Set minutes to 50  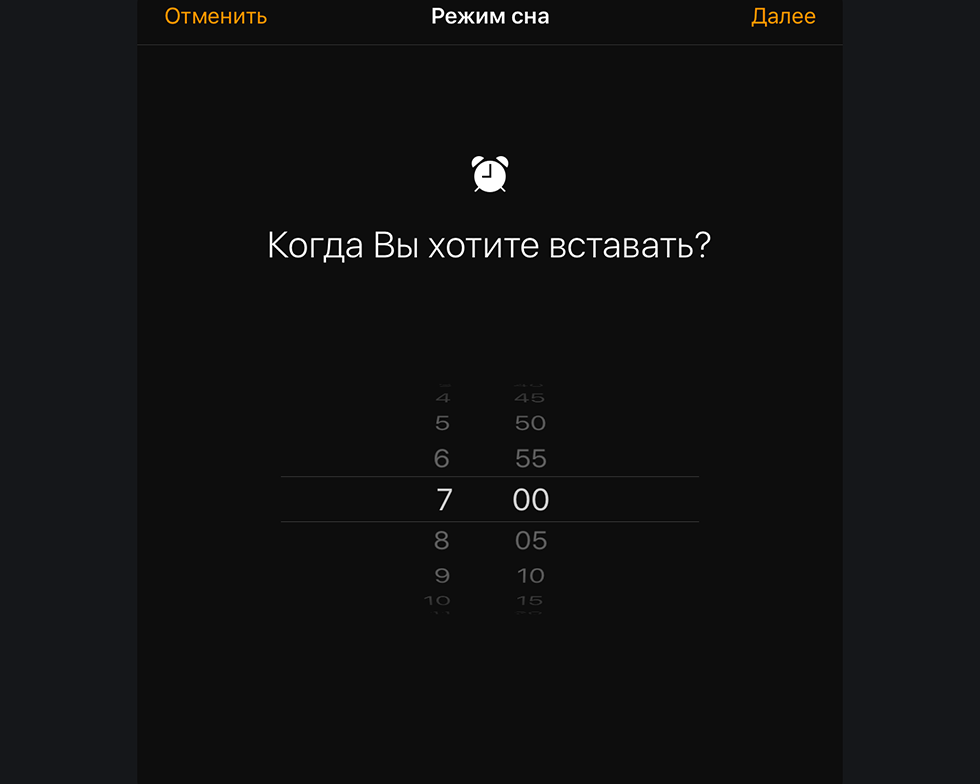click(530, 423)
